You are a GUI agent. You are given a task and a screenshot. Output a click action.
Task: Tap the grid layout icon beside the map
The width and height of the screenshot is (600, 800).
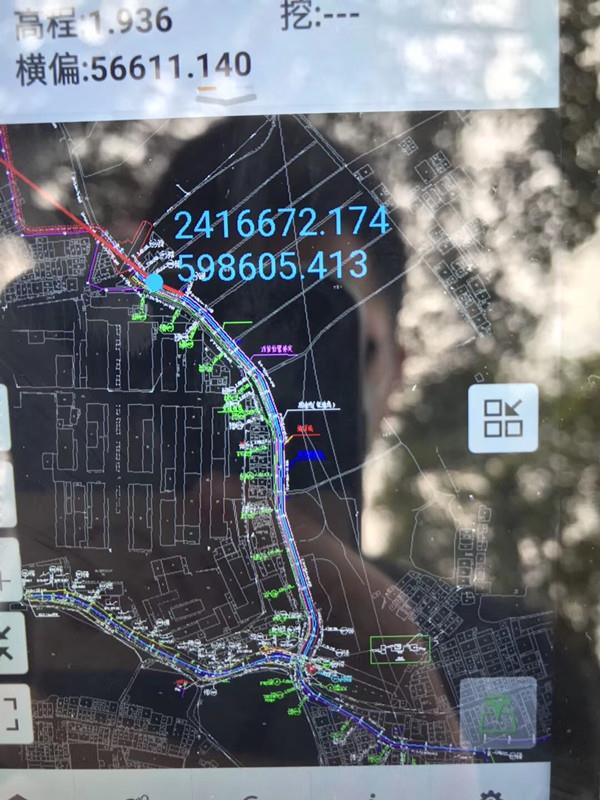point(503,418)
